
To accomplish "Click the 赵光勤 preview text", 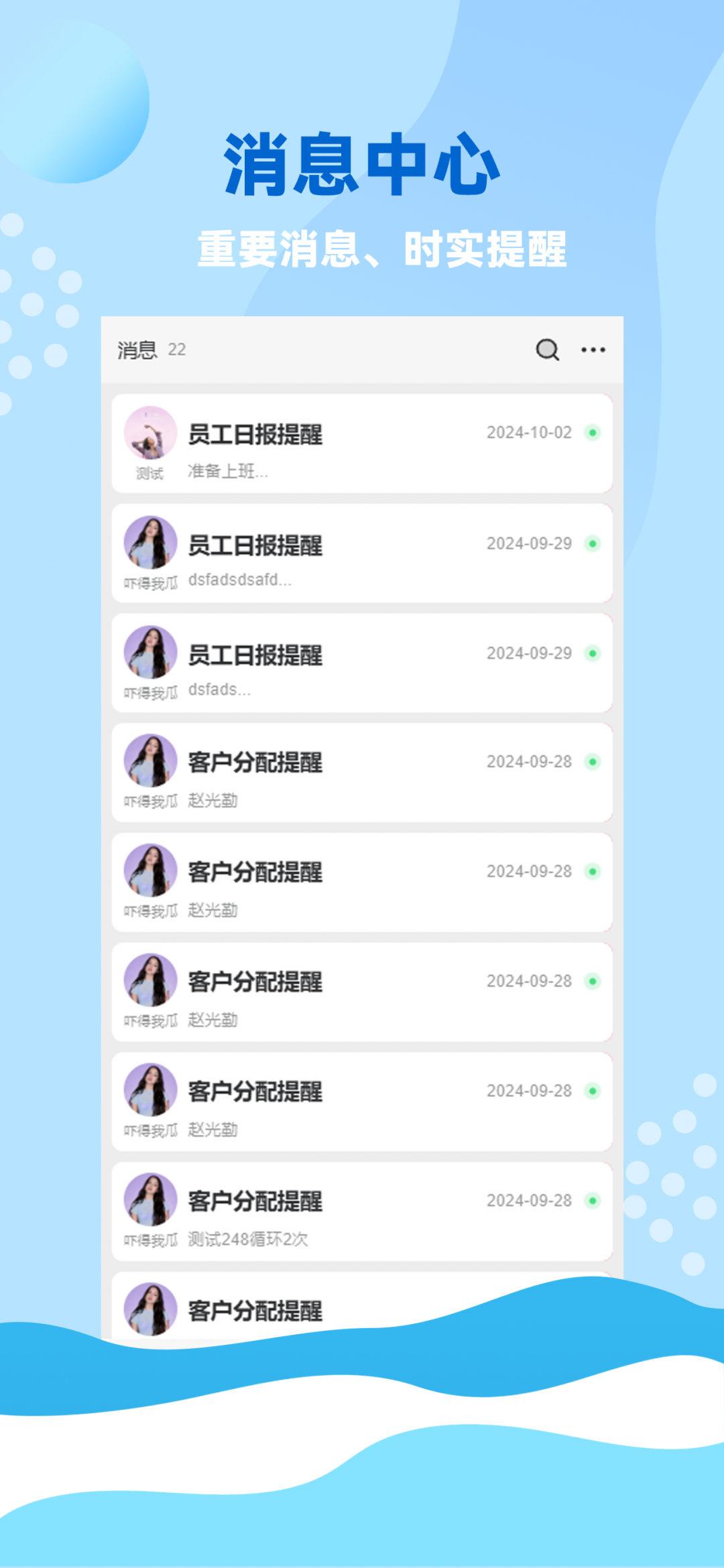I will click(212, 799).
